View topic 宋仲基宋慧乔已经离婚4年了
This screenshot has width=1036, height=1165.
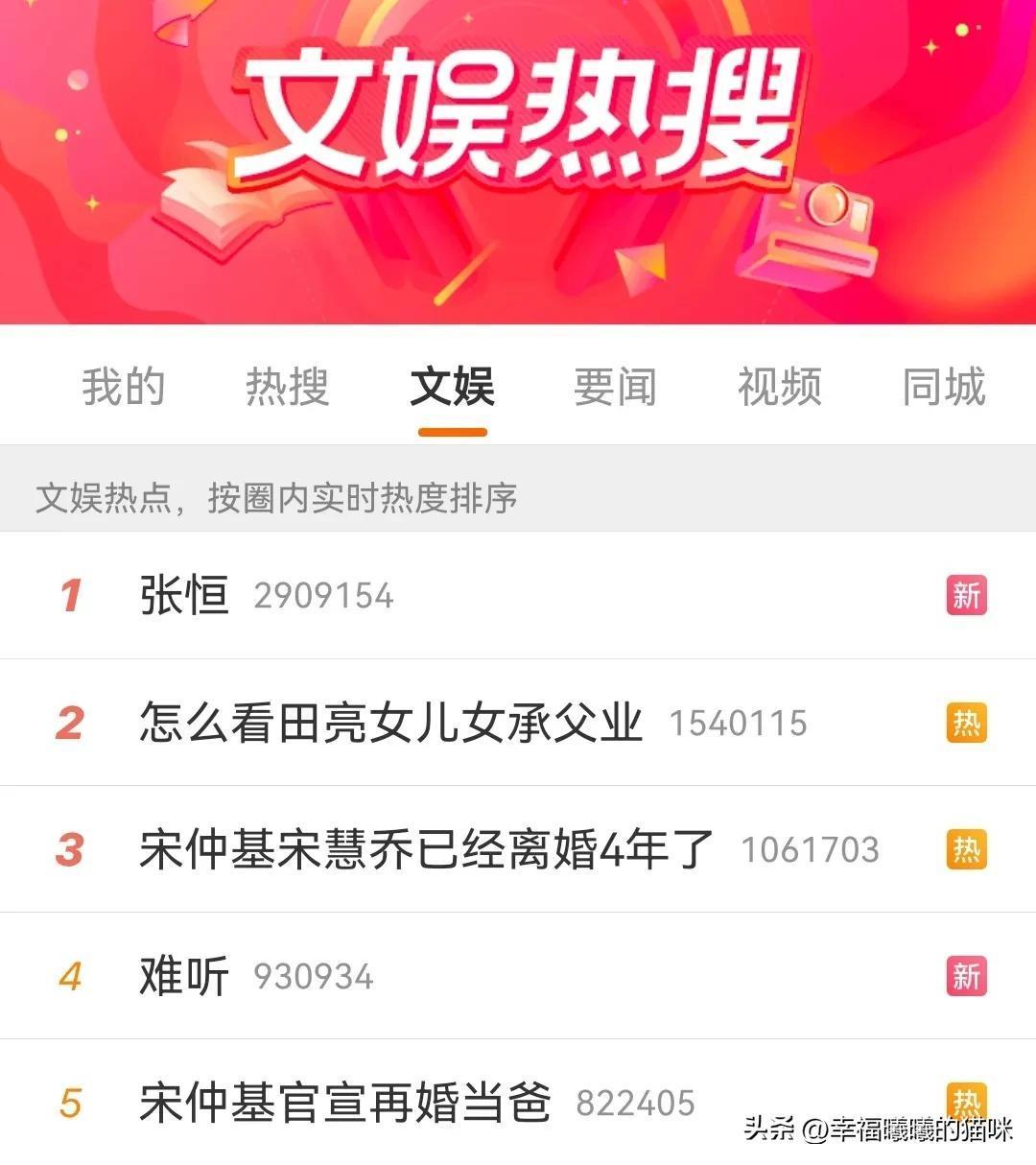click(x=426, y=849)
